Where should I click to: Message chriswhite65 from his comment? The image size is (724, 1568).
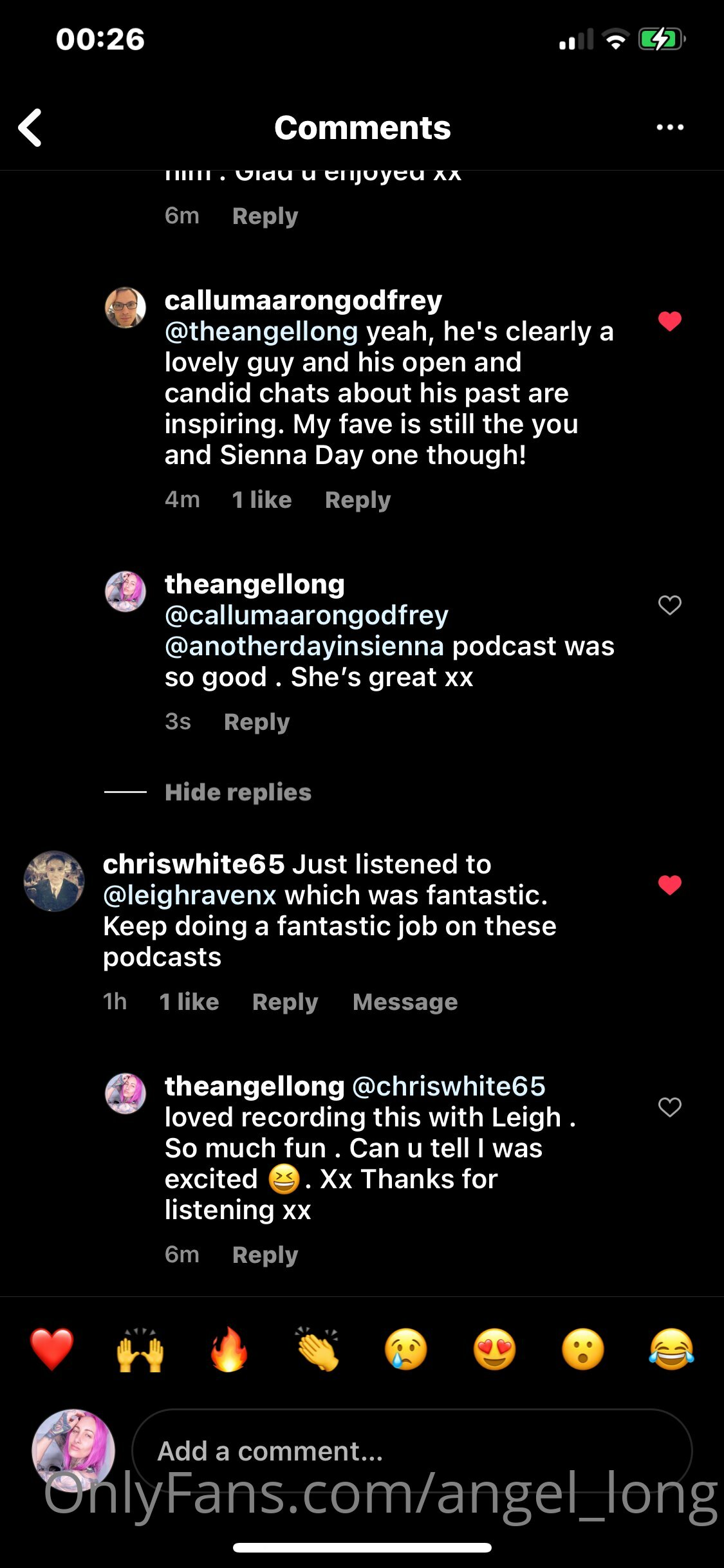[405, 1002]
